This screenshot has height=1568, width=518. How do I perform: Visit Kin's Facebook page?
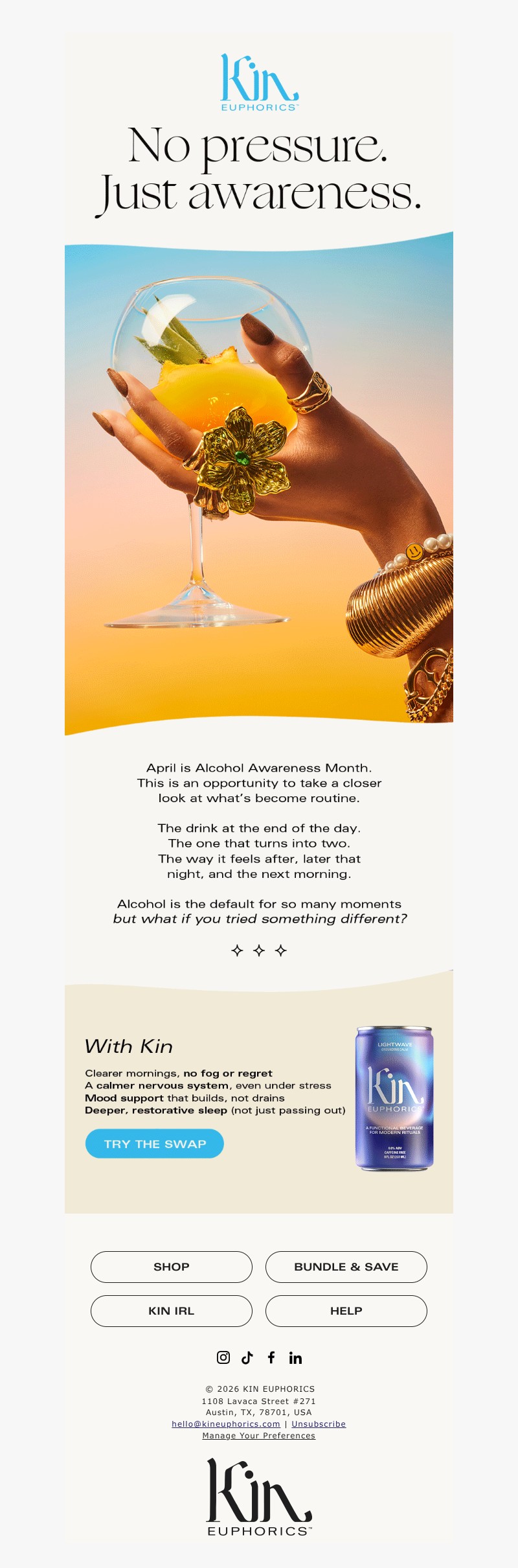pyautogui.click(x=271, y=1357)
